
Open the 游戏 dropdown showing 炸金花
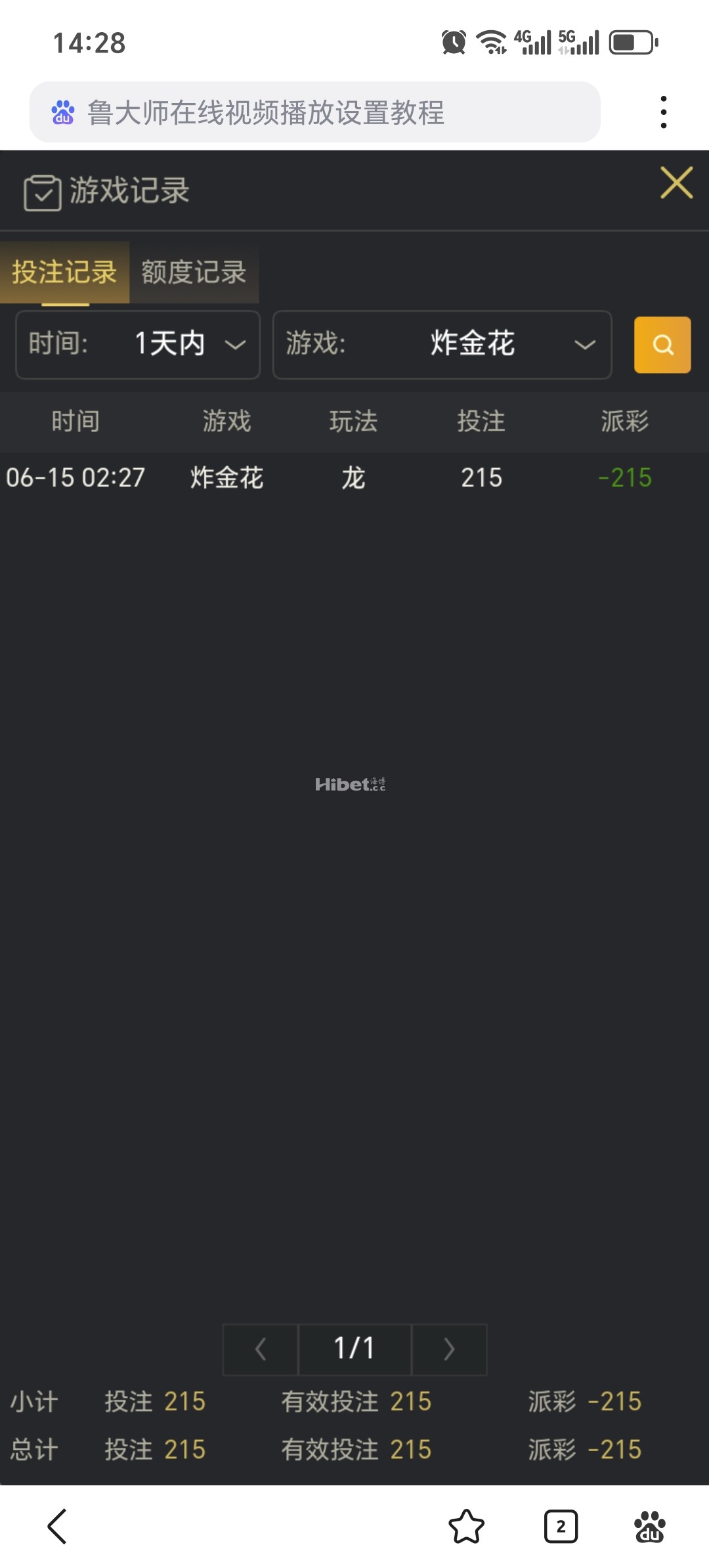point(442,345)
